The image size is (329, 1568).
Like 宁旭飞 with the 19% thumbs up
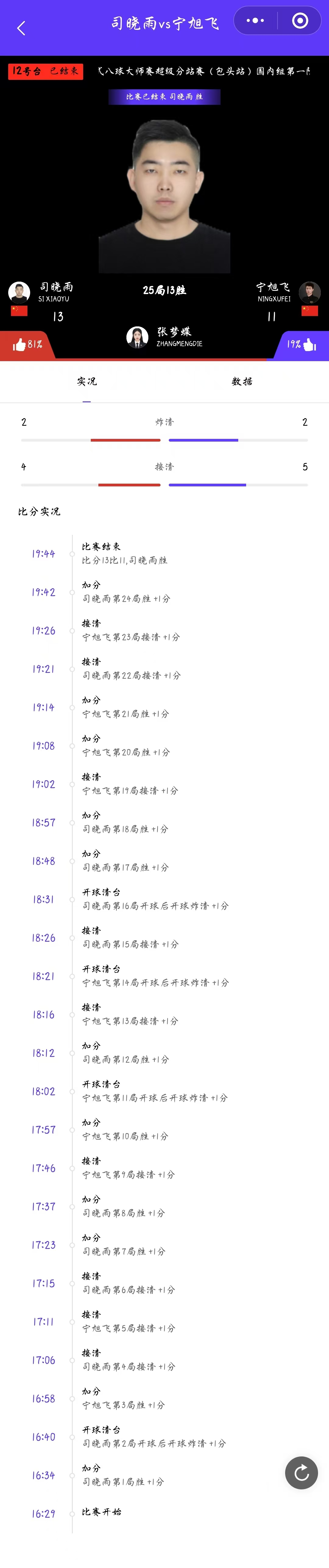tap(302, 344)
